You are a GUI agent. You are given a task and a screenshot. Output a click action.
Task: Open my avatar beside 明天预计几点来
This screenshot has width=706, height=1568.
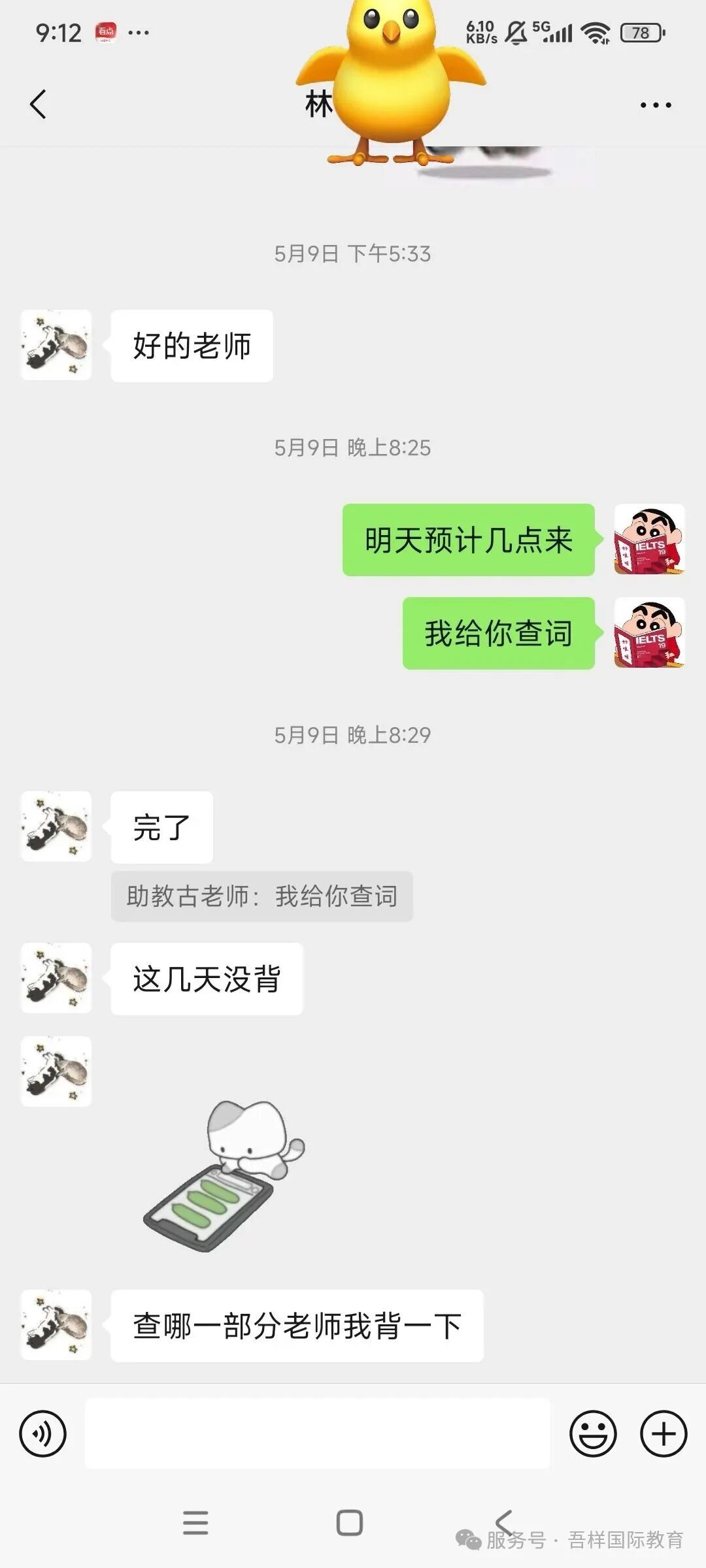649,540
